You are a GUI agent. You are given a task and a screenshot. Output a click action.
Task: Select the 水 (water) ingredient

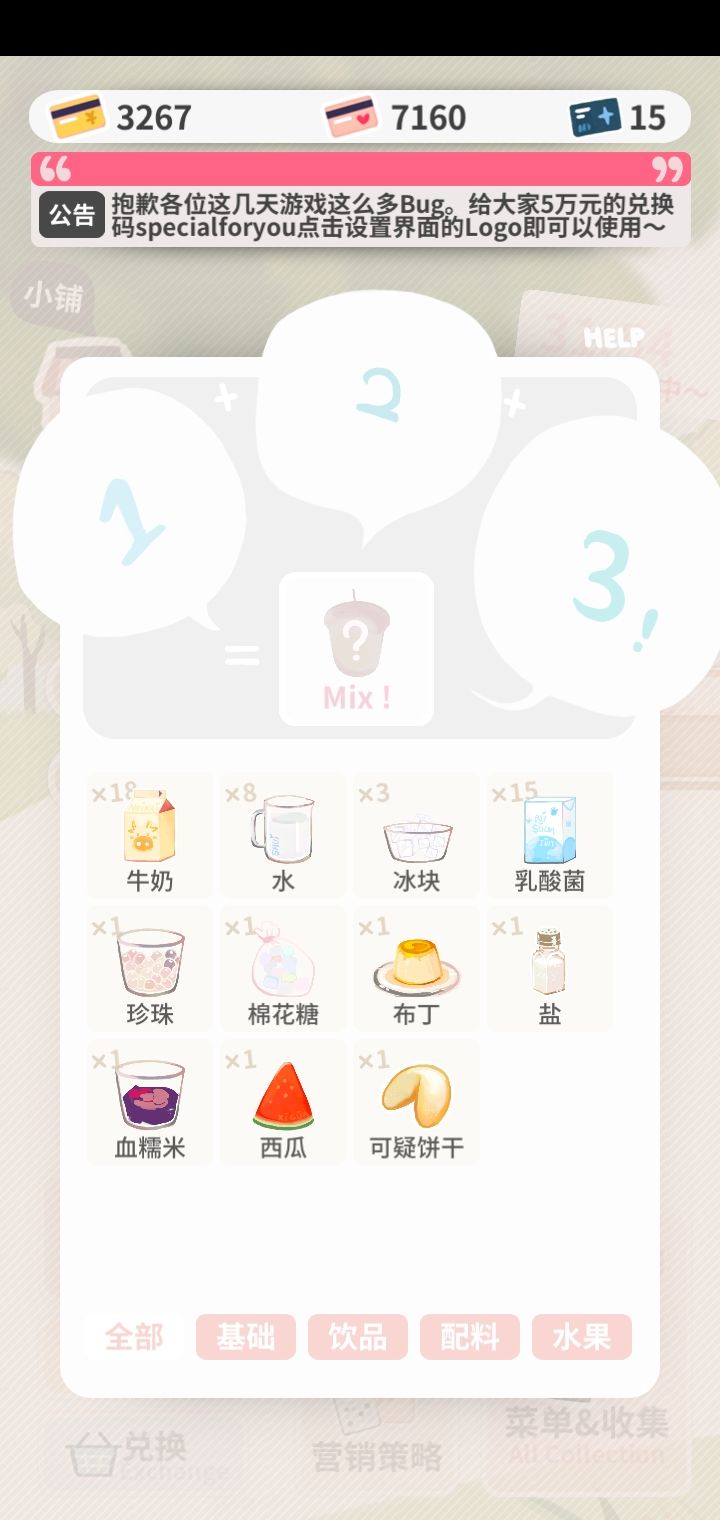point(282,835)
